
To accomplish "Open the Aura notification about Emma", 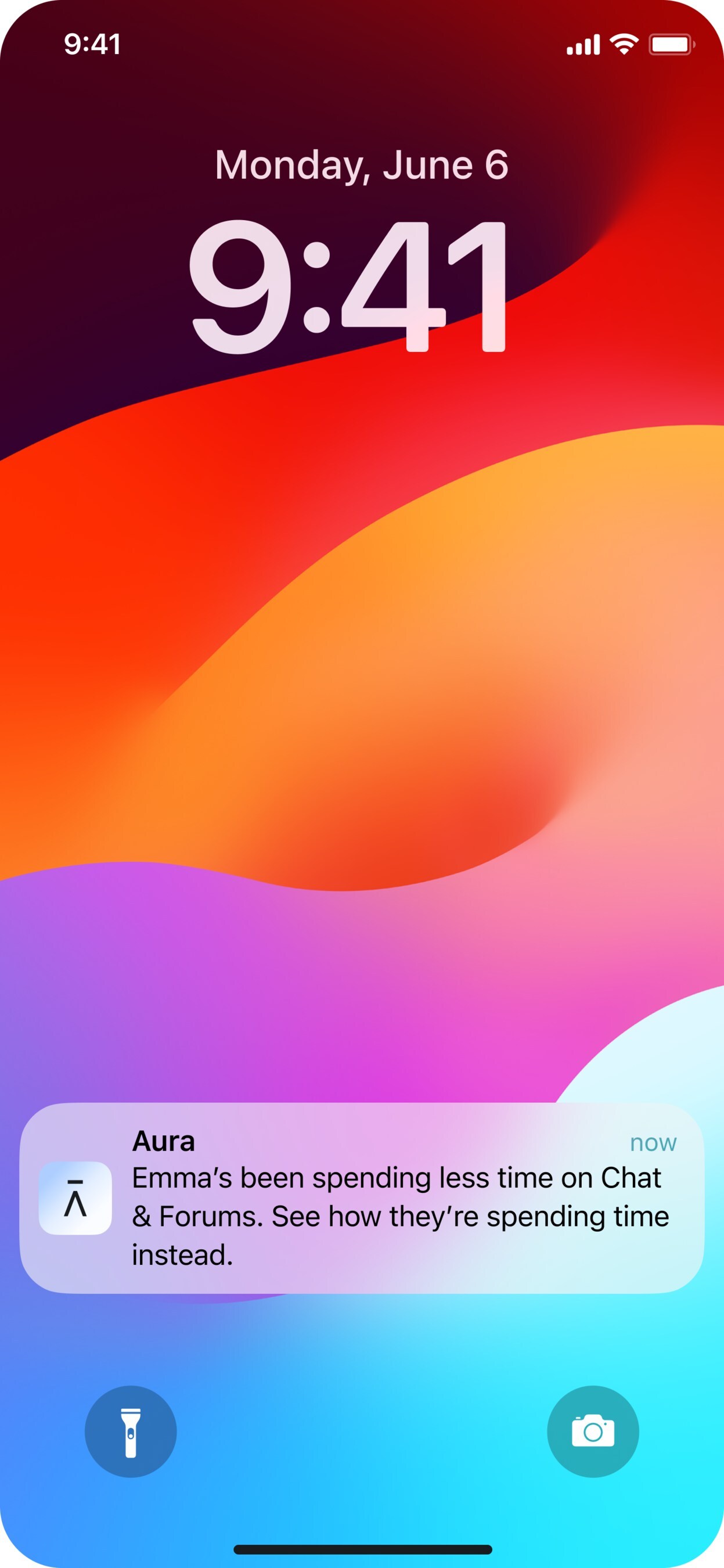I will tap(362, 1198).
